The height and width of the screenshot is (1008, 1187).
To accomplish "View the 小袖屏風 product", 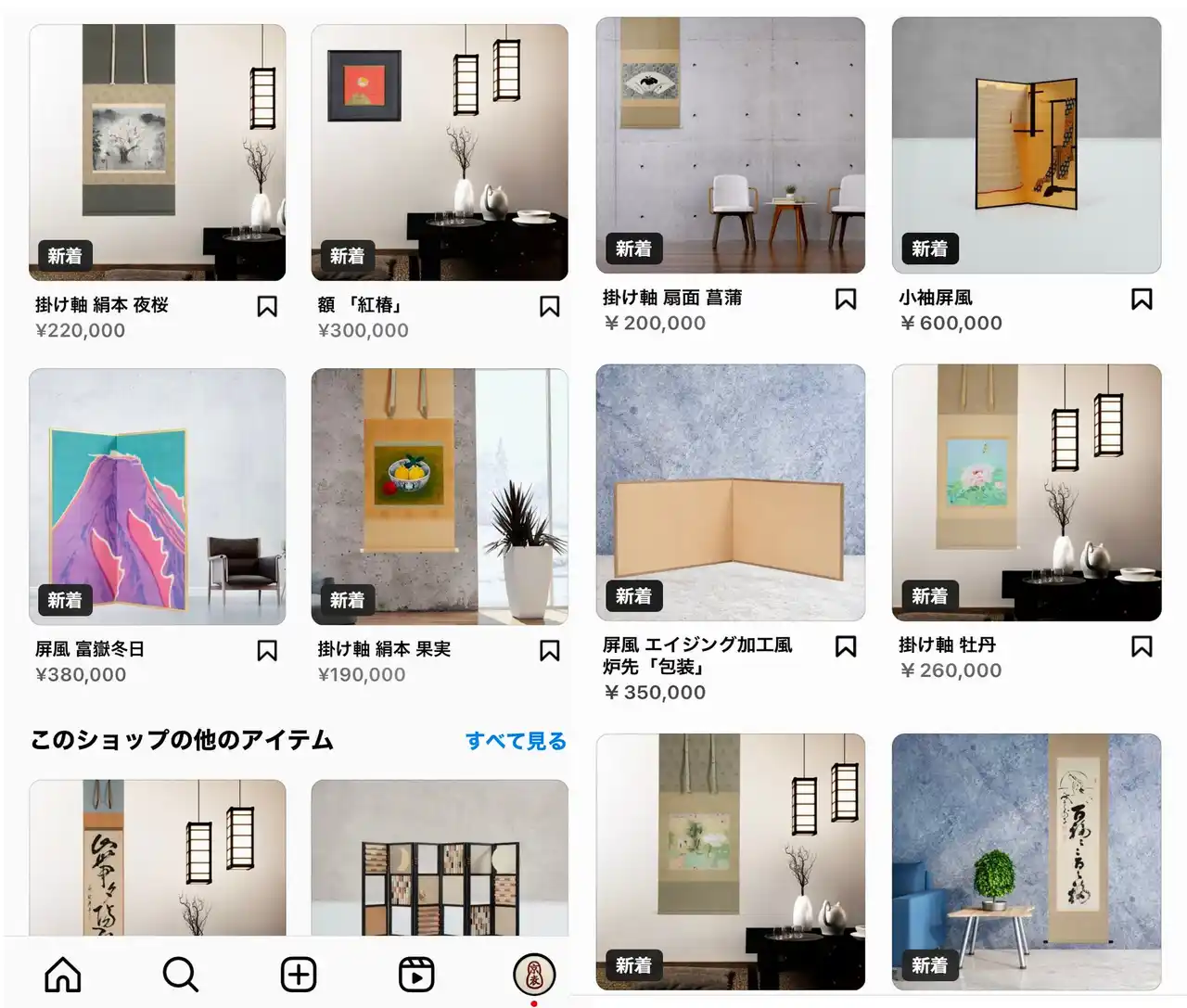I will point(1026,145).
